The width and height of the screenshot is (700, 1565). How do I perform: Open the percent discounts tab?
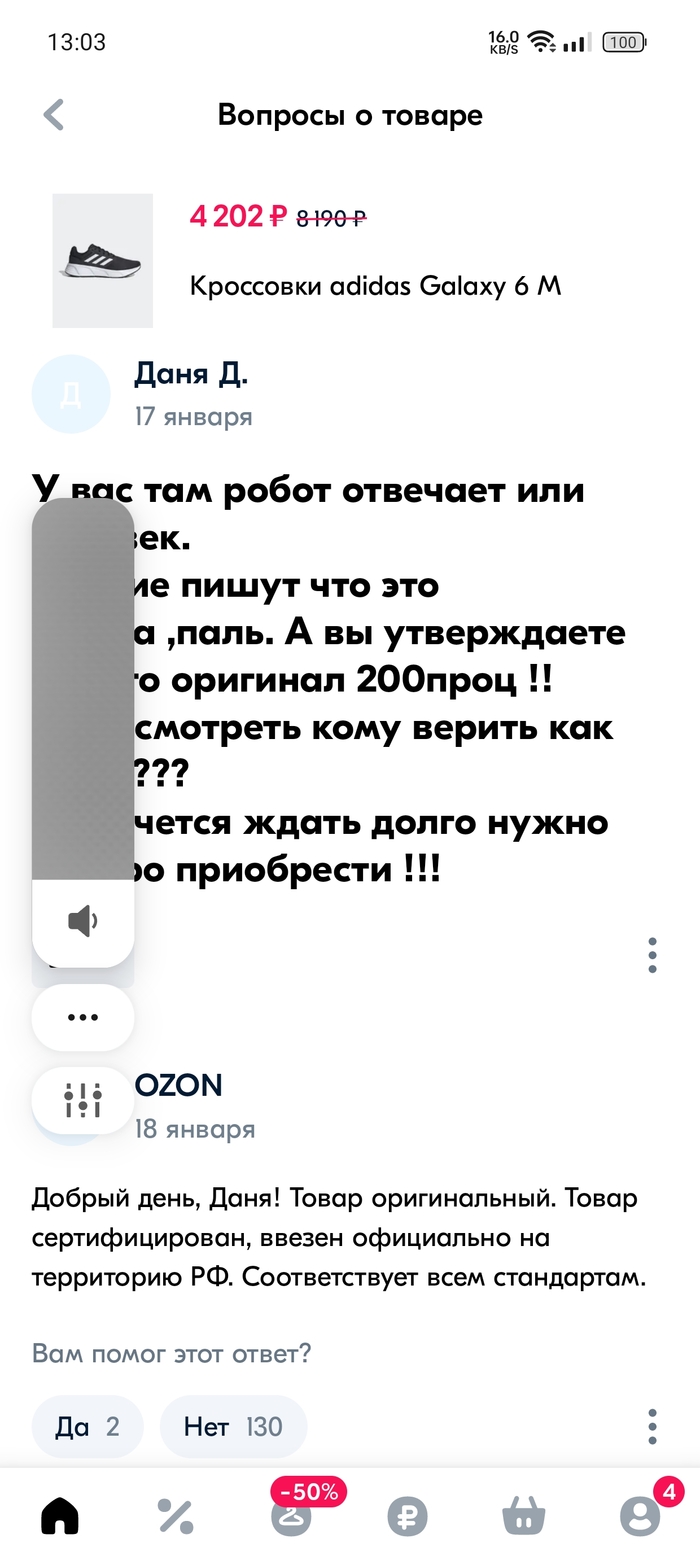point(175,1517)
